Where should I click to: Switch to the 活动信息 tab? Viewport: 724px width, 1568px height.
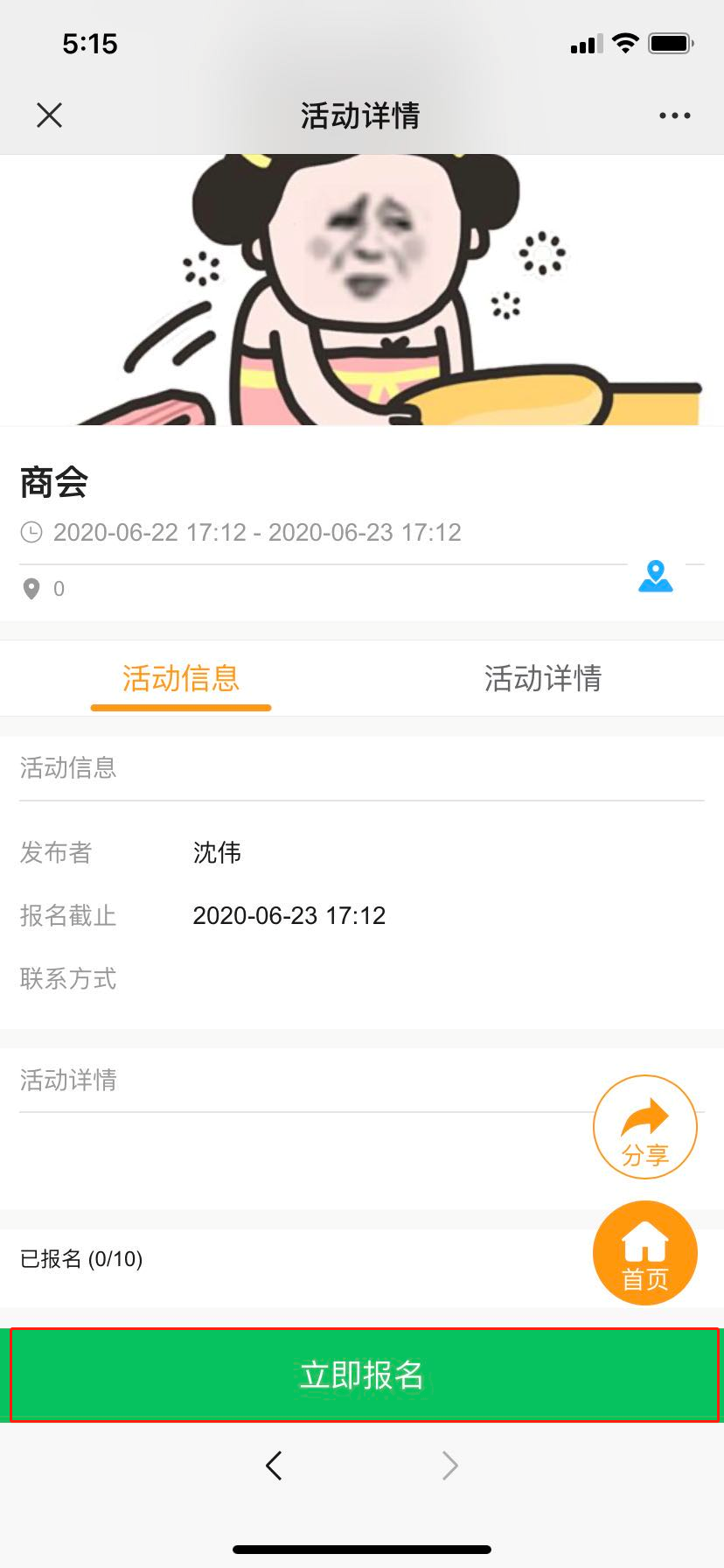(181, 679)
